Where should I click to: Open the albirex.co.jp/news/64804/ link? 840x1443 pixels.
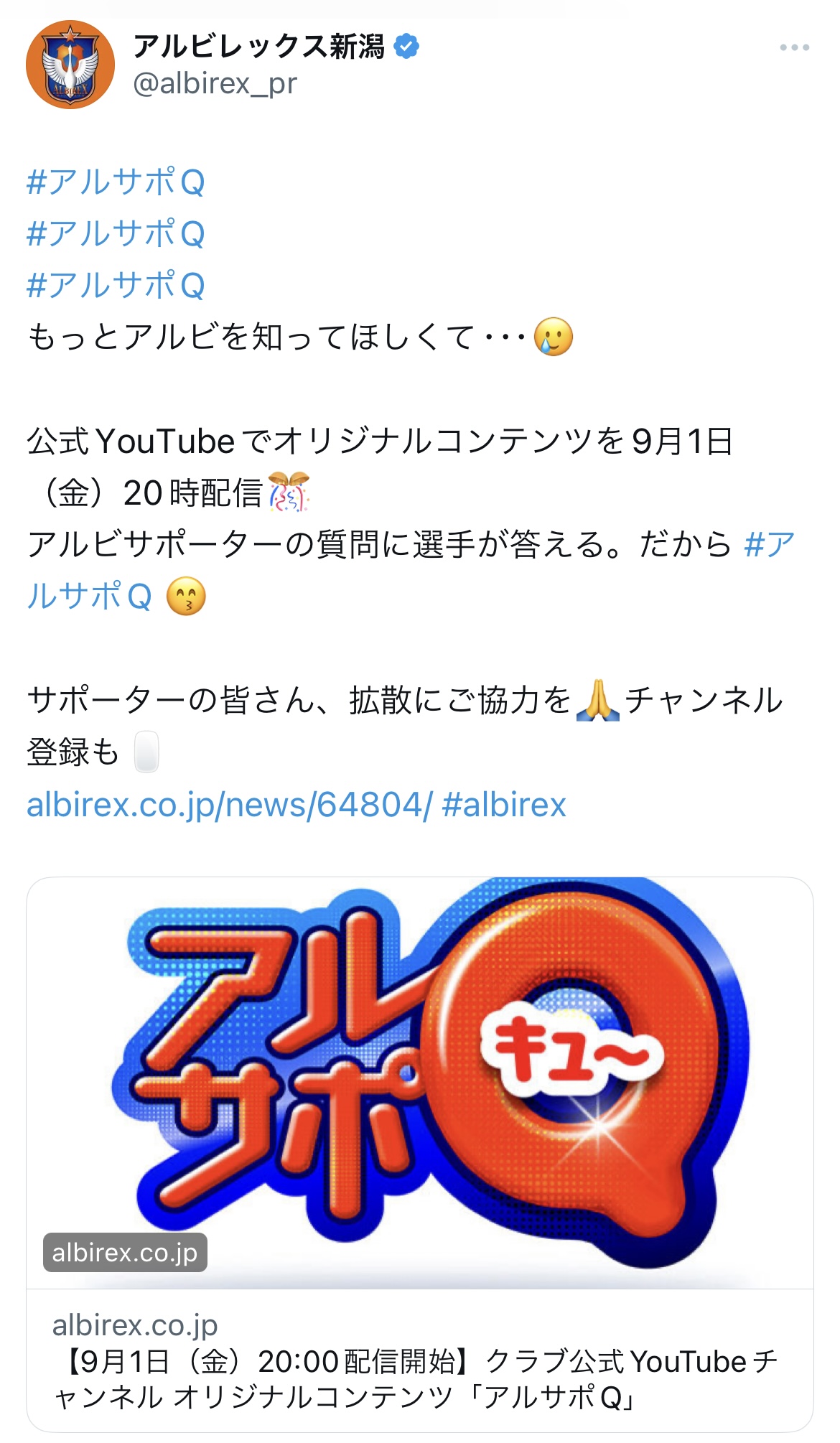pyautogui.click(x=229, y=805)
